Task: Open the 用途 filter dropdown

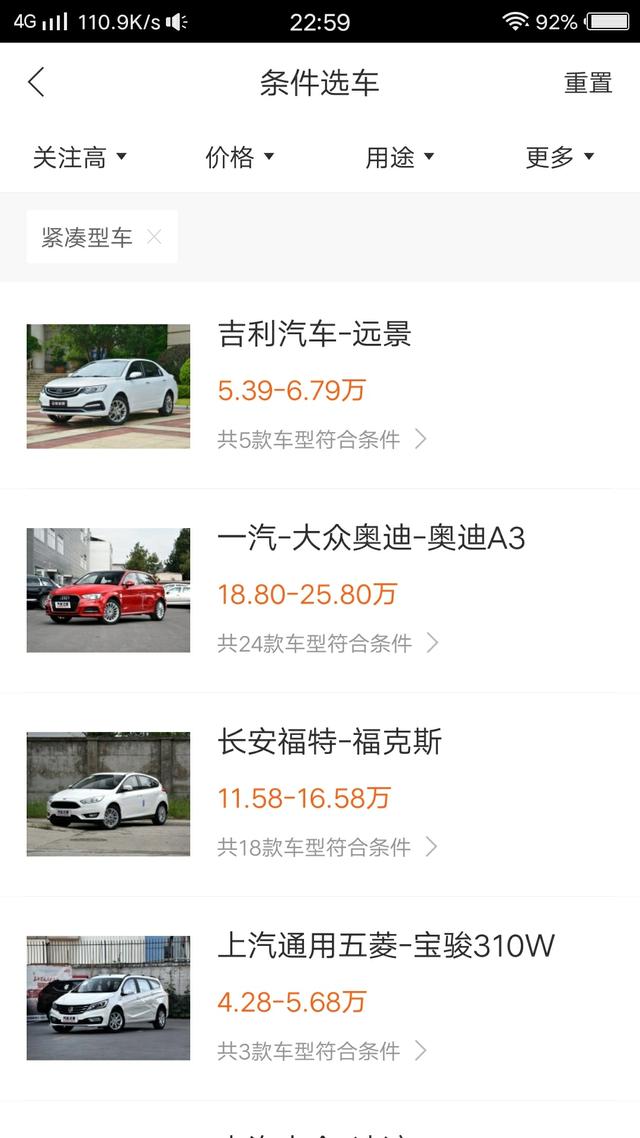Action: (400, 157)
